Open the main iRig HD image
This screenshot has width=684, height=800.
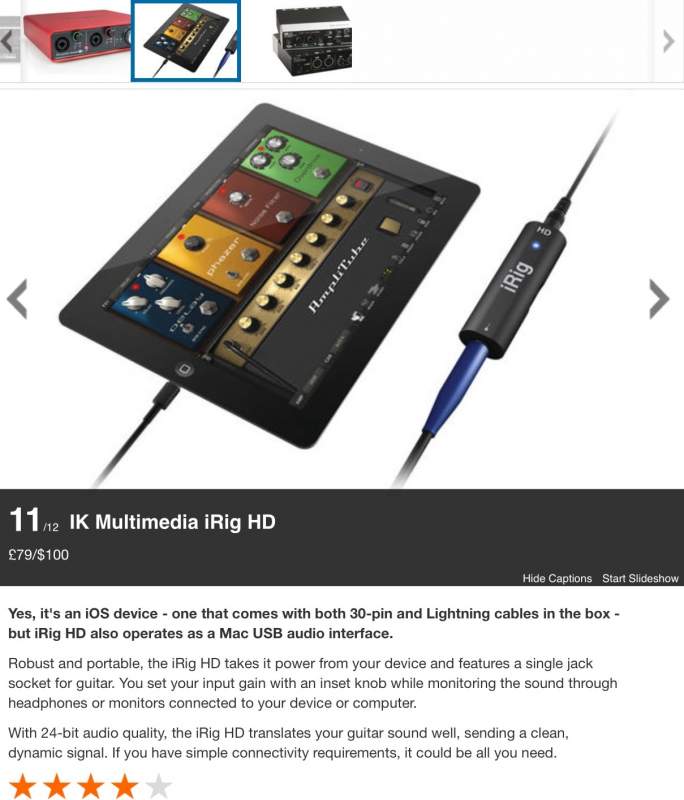click(340, 290)
